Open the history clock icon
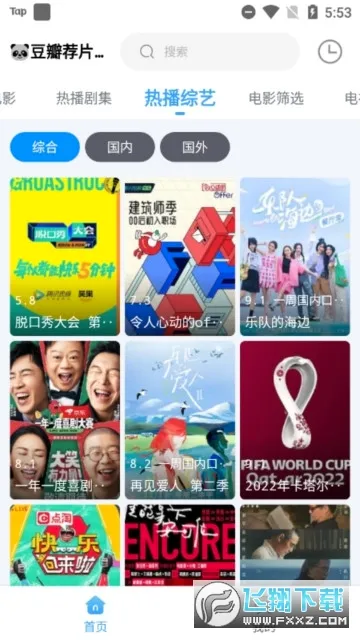 [x=329, y=52]
